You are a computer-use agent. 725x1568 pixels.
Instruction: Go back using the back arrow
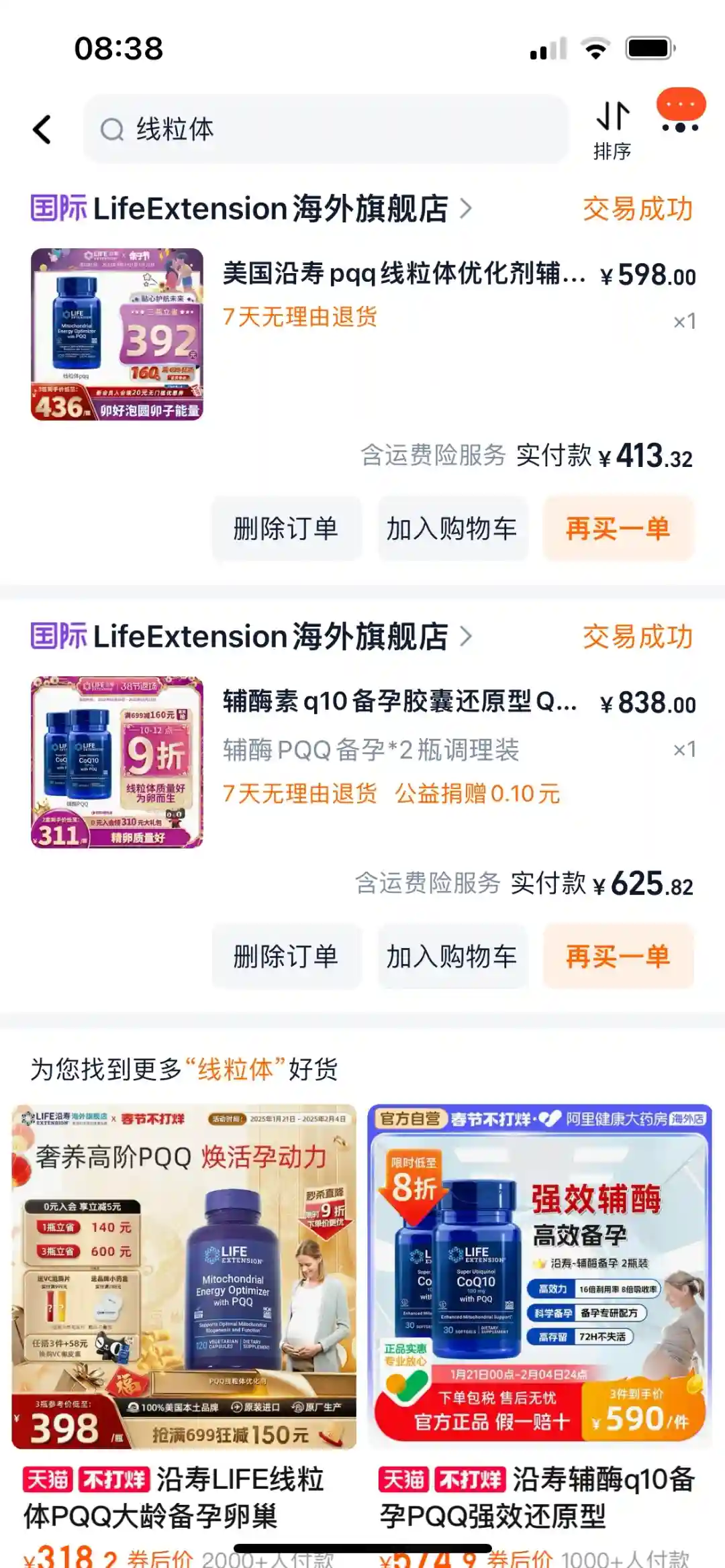pyautogui.click(x=42, y=129)
